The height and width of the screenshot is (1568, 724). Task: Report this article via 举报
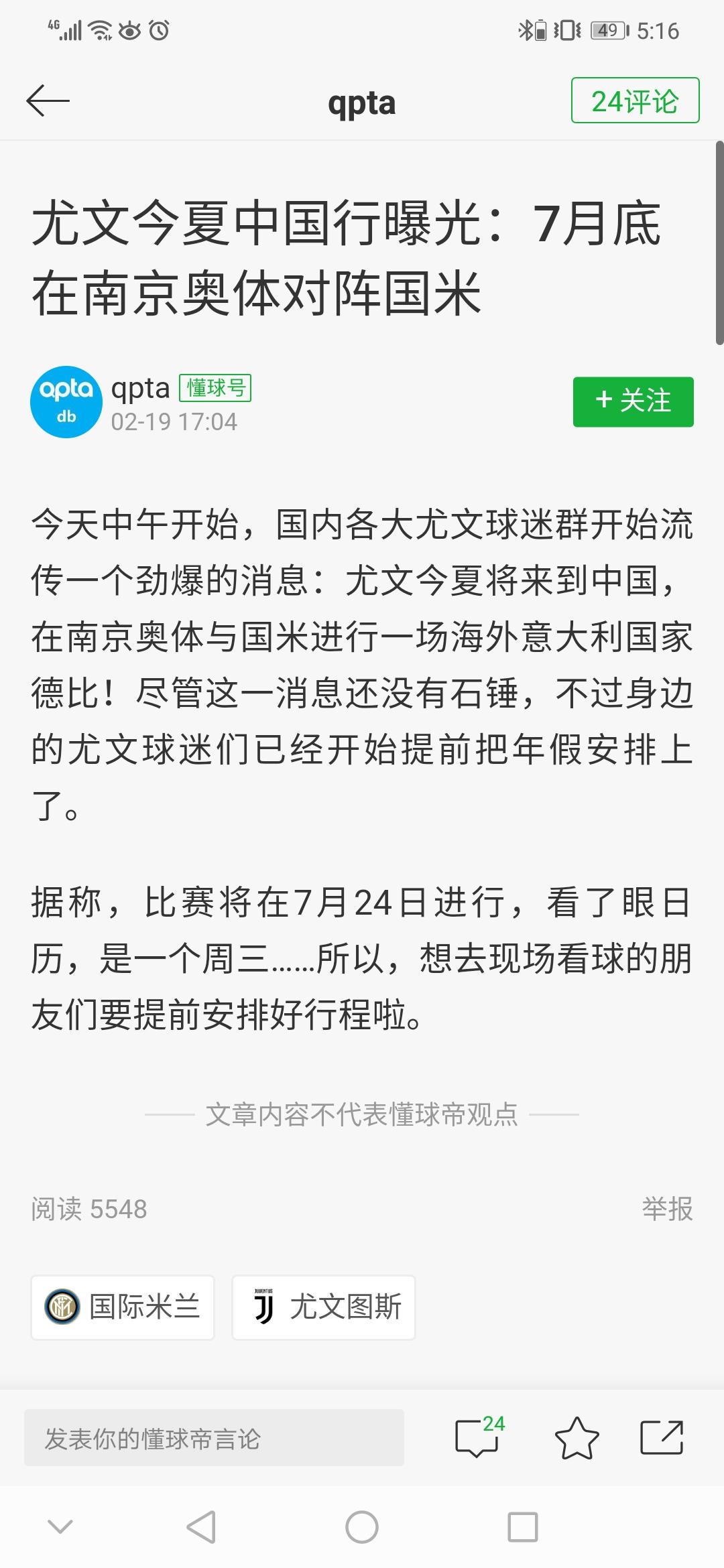[667, 1209]
